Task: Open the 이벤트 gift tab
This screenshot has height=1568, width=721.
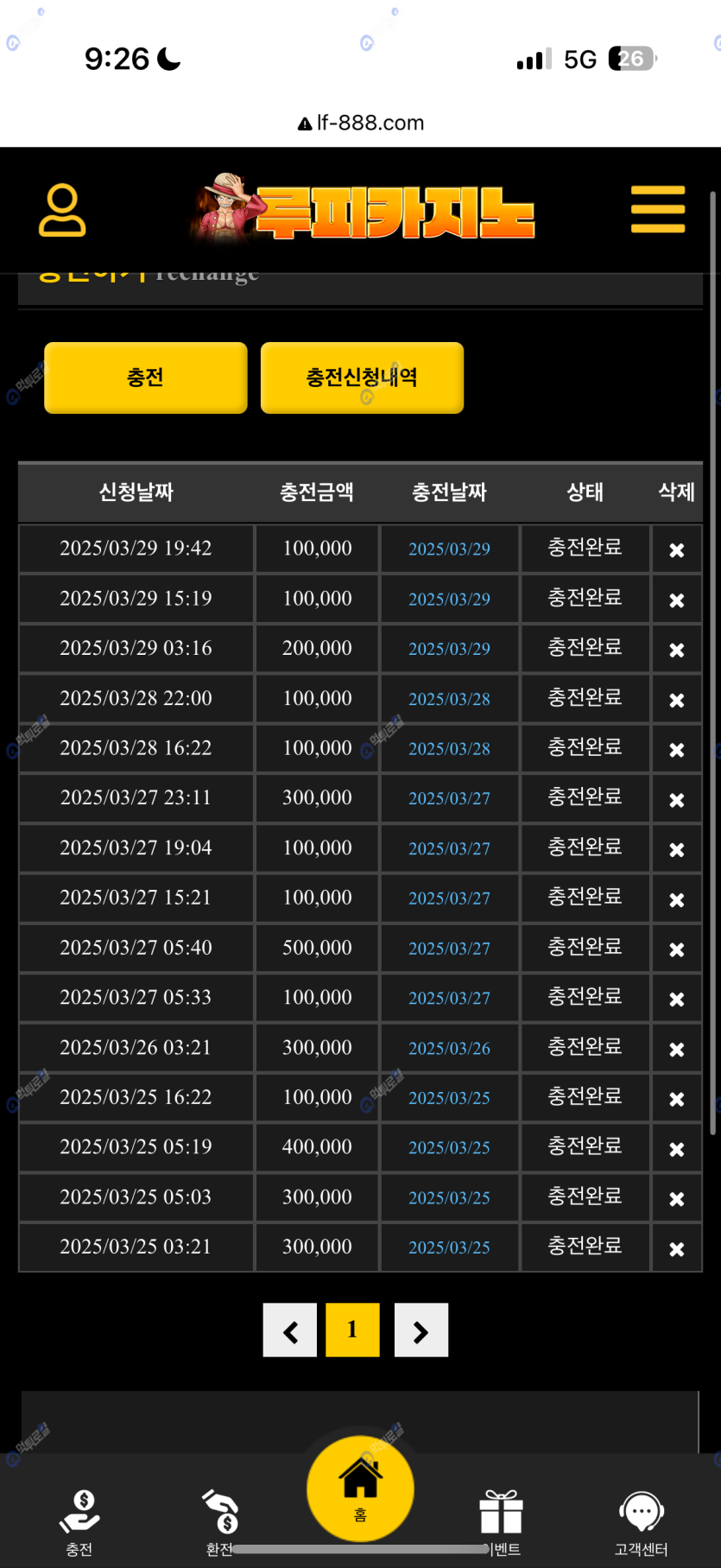Action: 502,1523
